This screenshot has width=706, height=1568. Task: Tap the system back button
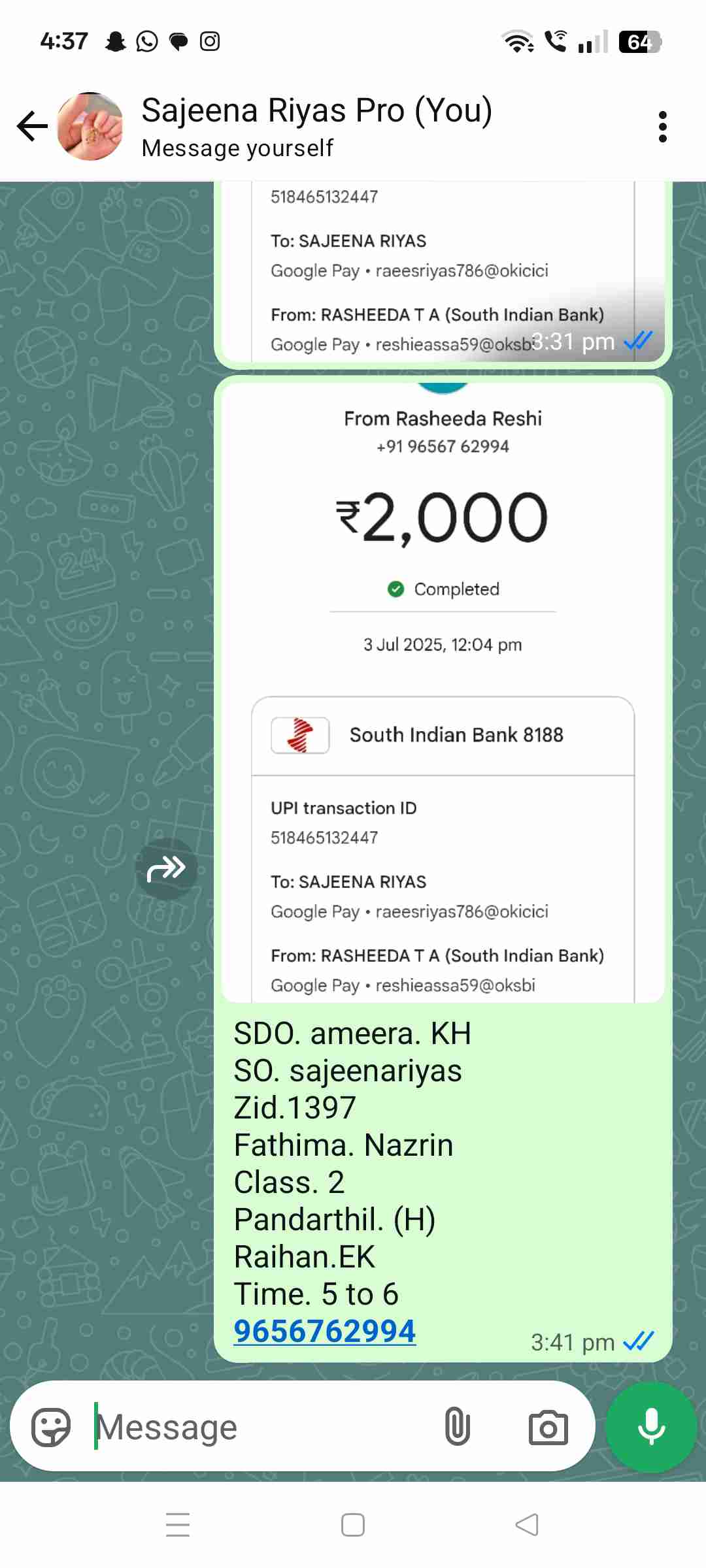[x=527, y=1525]
